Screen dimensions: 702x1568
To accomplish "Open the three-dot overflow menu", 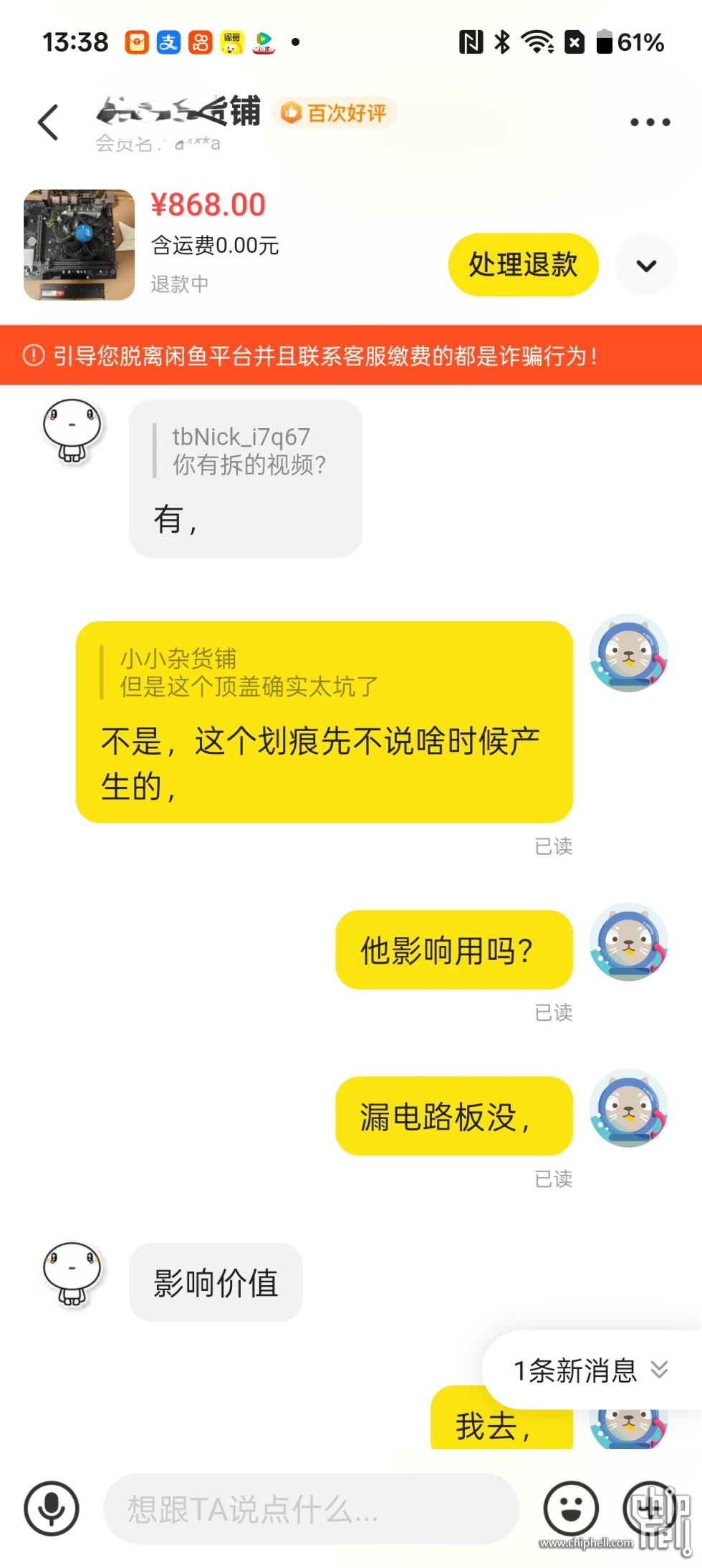I will (650, 122).
